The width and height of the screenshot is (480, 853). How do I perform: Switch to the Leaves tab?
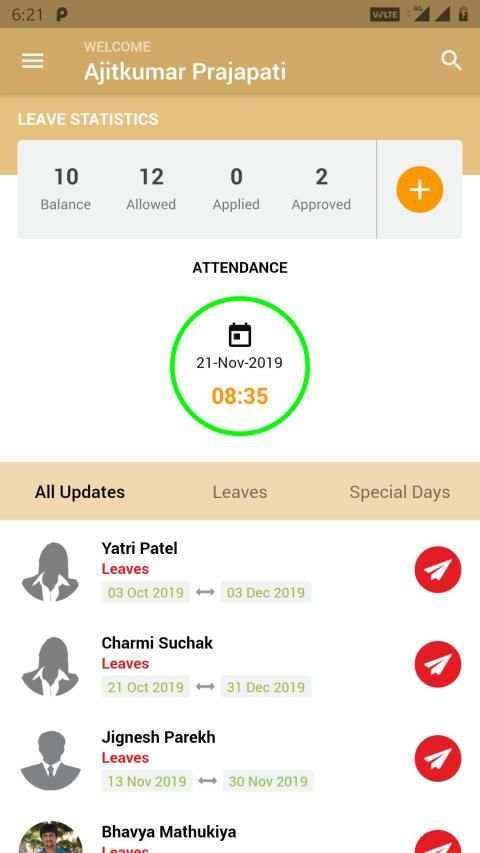pos(240,492)
